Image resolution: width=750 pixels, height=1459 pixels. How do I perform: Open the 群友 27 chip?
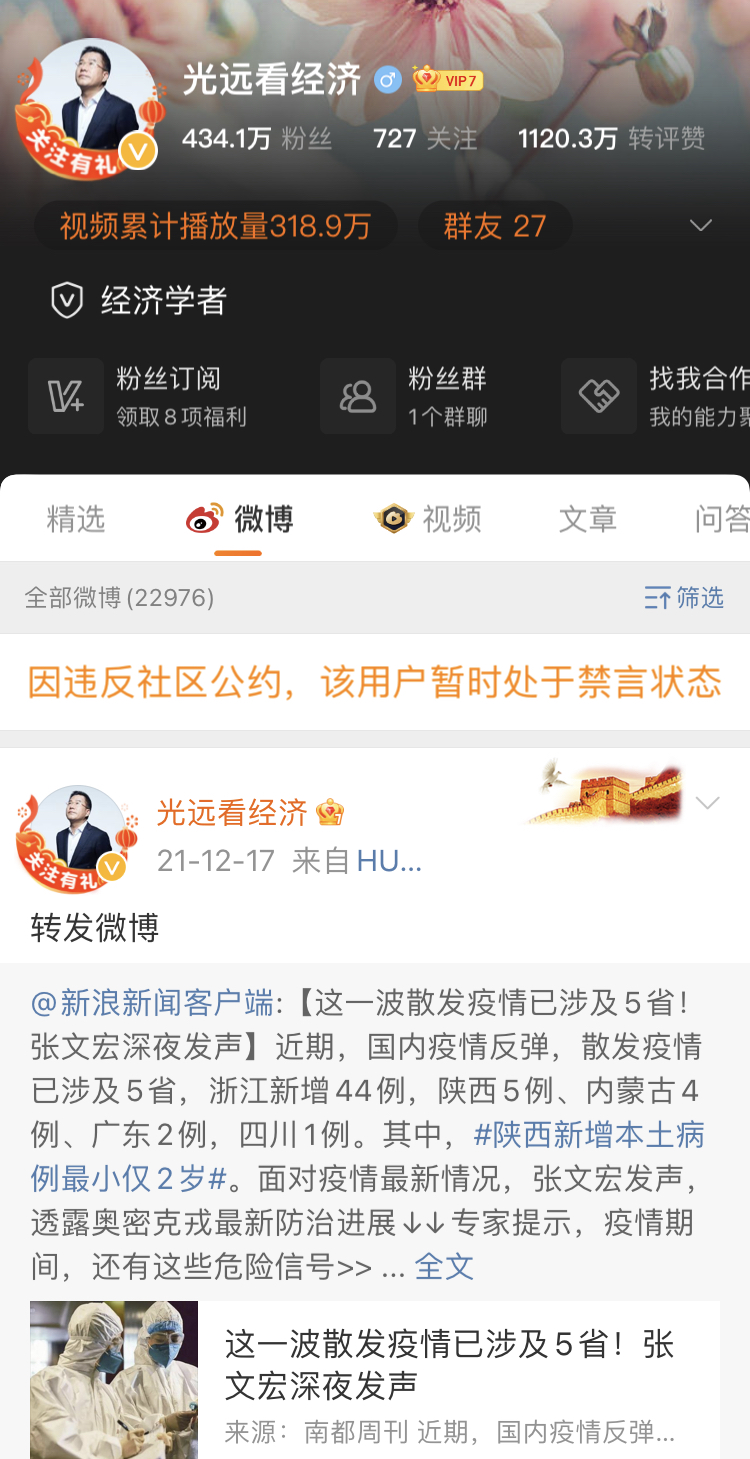coord(494,226)
